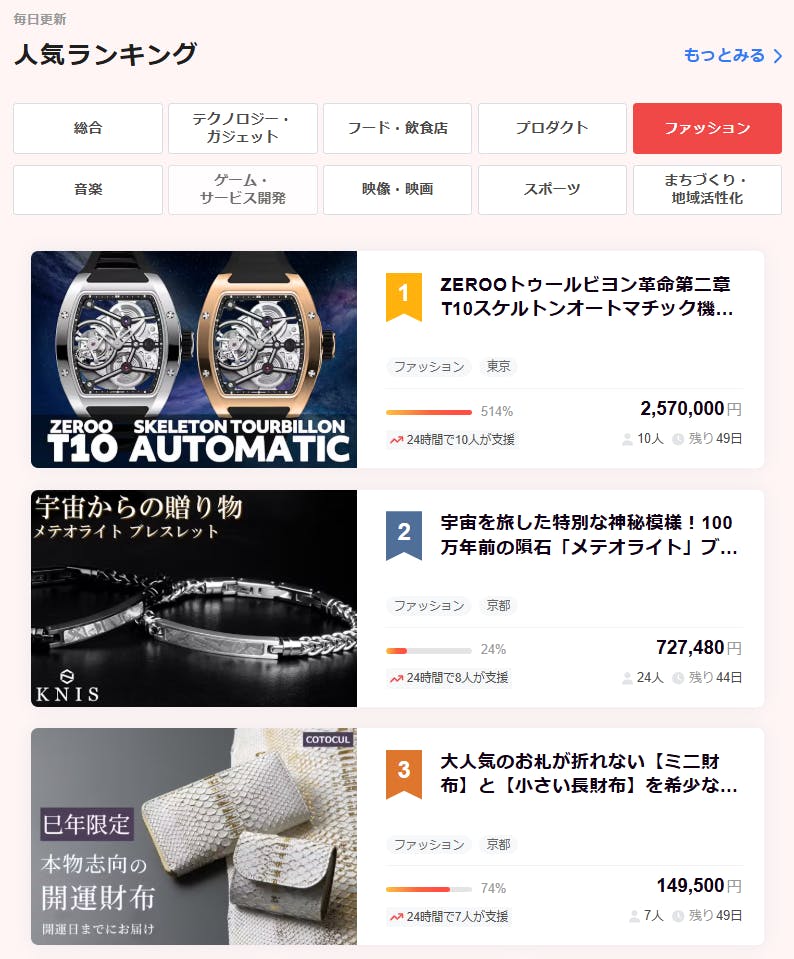794x959 pixels.
Task: Select the スポーツ category tab
Action: [x=552, y=189]
